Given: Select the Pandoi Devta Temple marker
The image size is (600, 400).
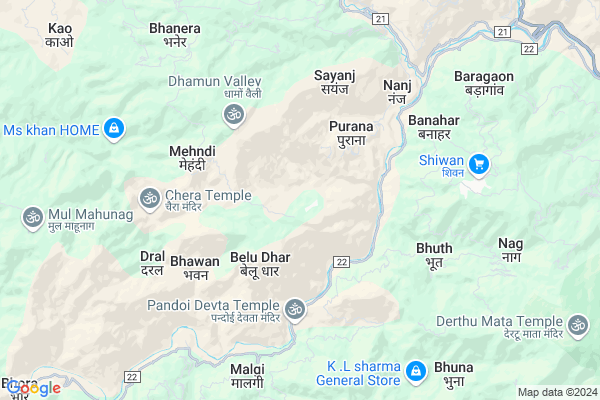Looking at the screenshot, I should 295,308.
